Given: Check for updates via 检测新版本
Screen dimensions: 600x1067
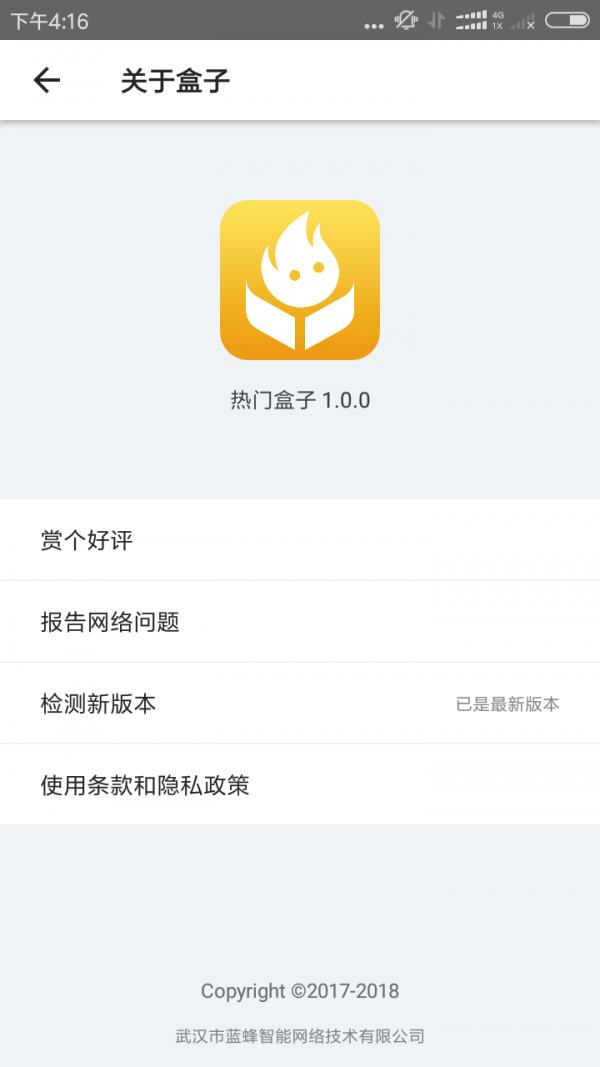Looking at the screenshot, I should tap(300, 704).
